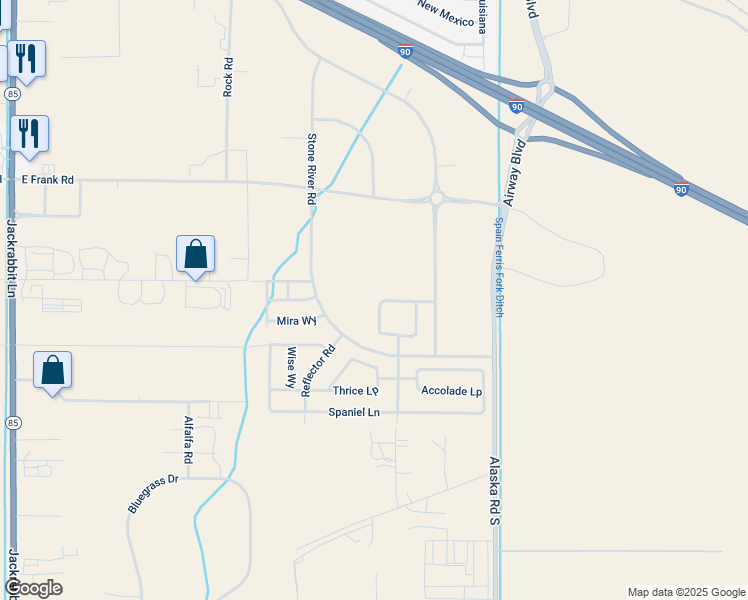Open the shopping bag marker near Stone River Rd
The image size is (748, 600).
195,254
